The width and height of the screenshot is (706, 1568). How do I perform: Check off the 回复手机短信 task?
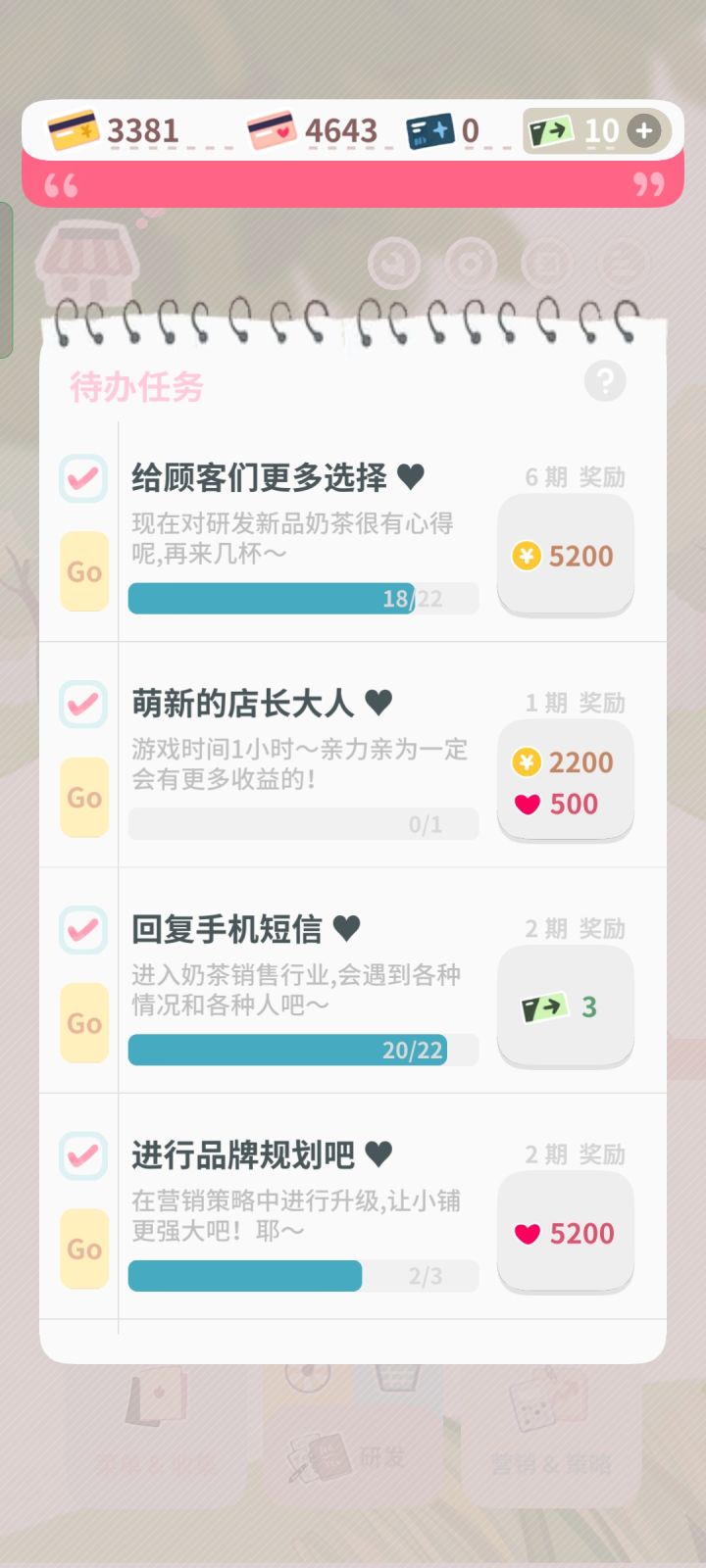point(83,929)
